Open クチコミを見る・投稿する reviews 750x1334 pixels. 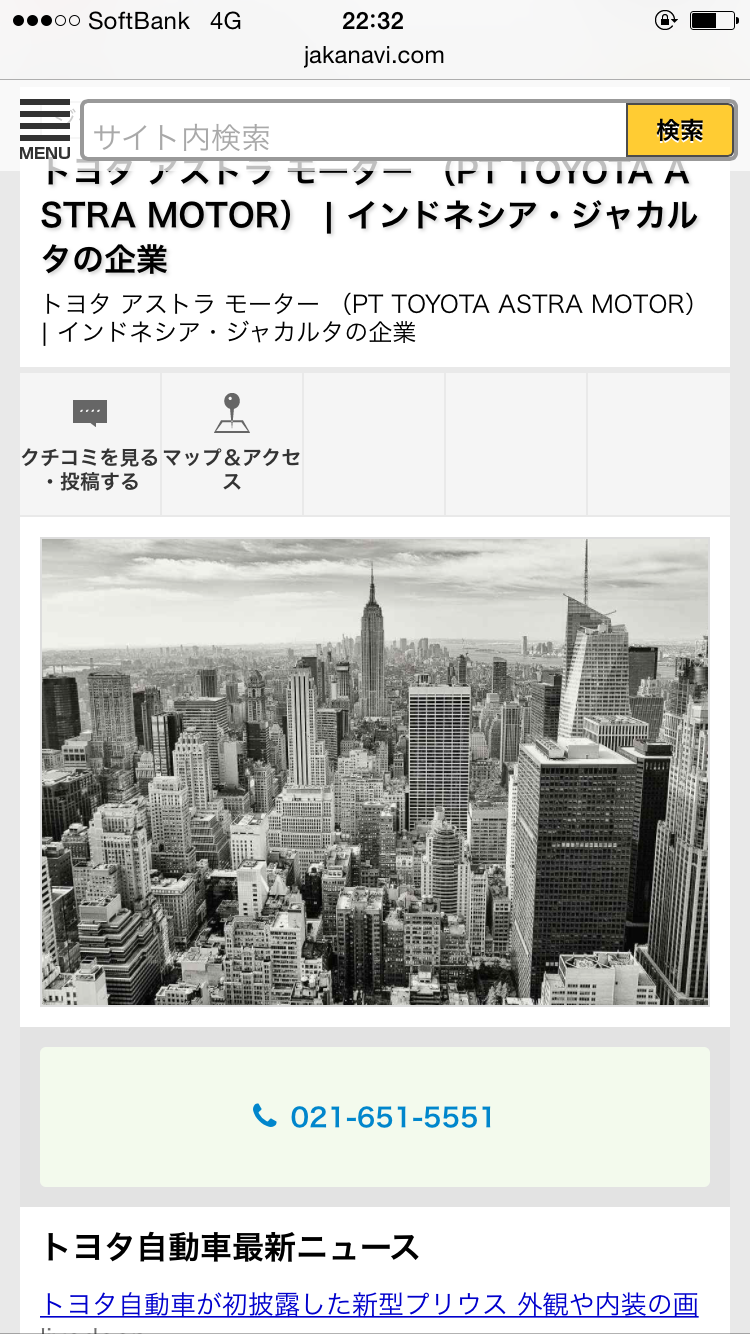pyautogui.click(x=90, y=444)
